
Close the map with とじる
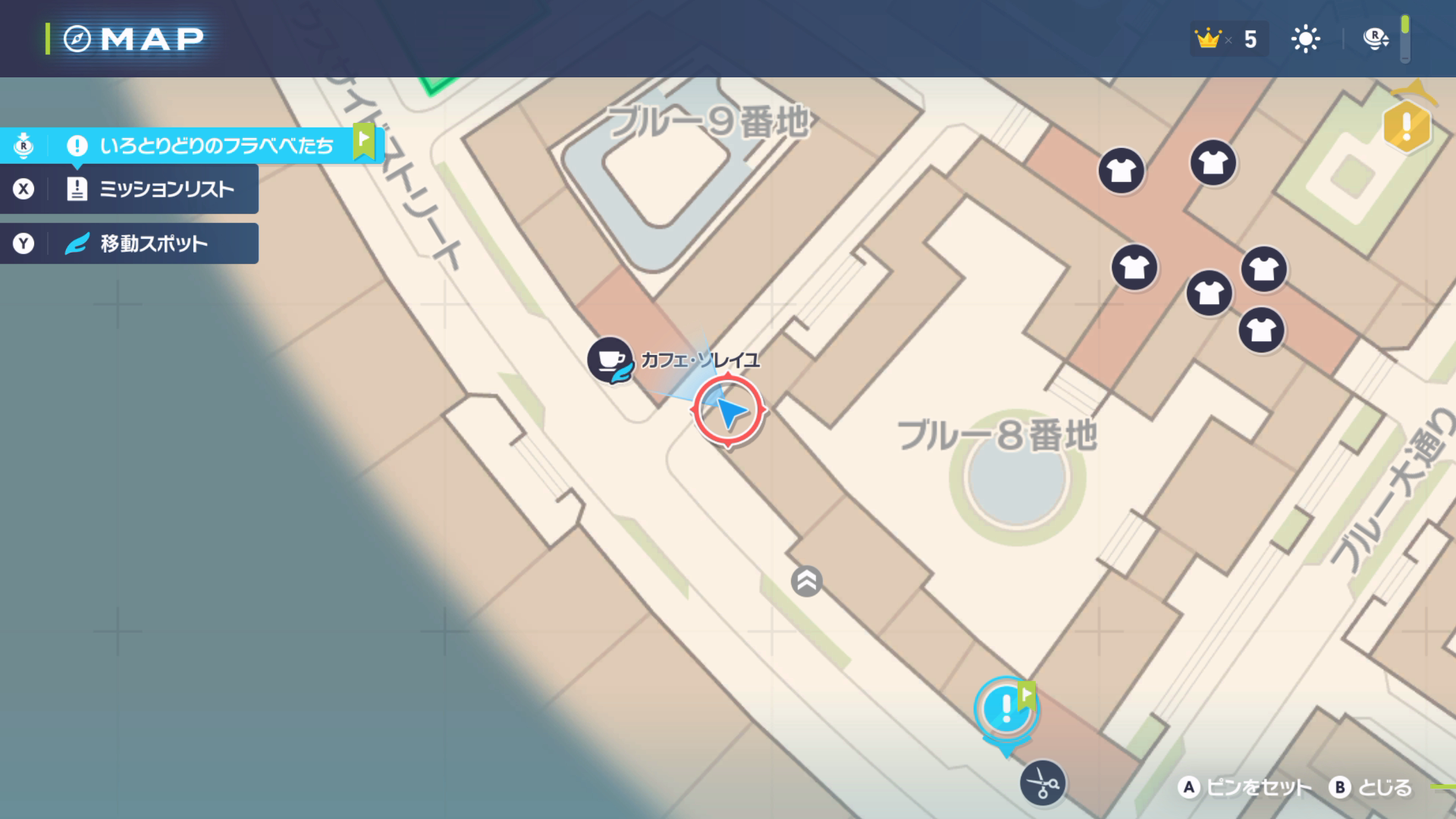click(1371, 788)
